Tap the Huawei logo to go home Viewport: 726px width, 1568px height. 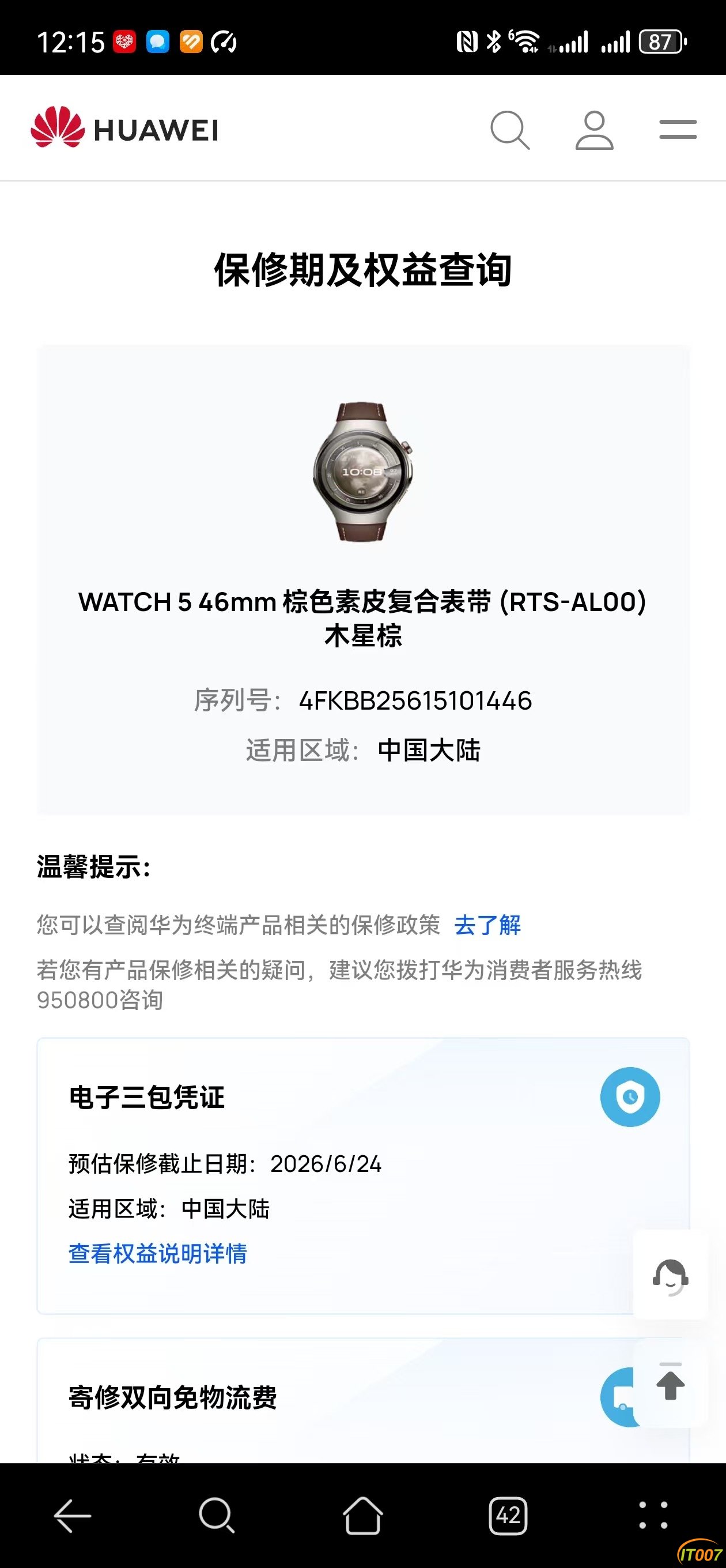pyautogui.click(x=125, y=128)
